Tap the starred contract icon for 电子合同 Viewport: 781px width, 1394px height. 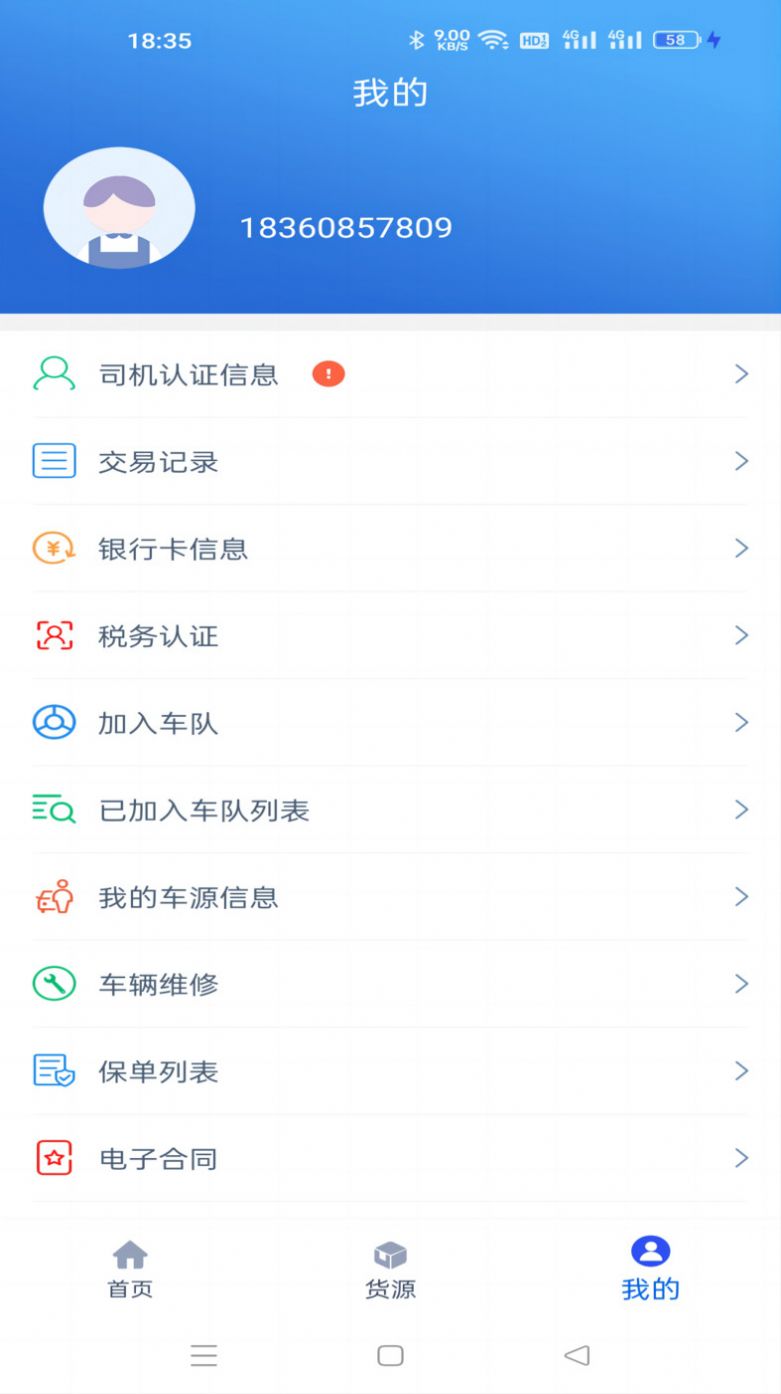coord(54,1158)
